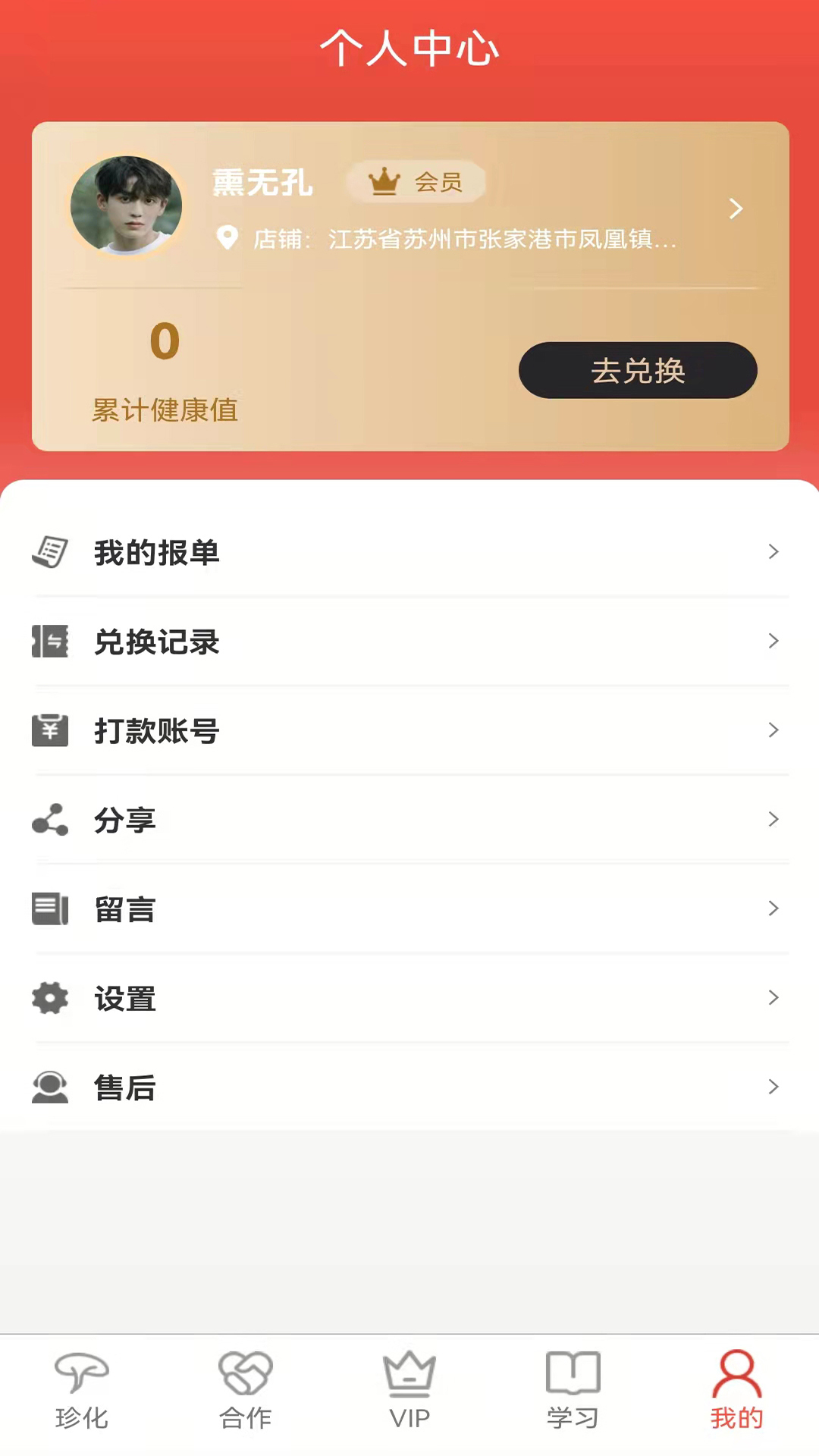Open 打款账号 row

click(409, 730)
